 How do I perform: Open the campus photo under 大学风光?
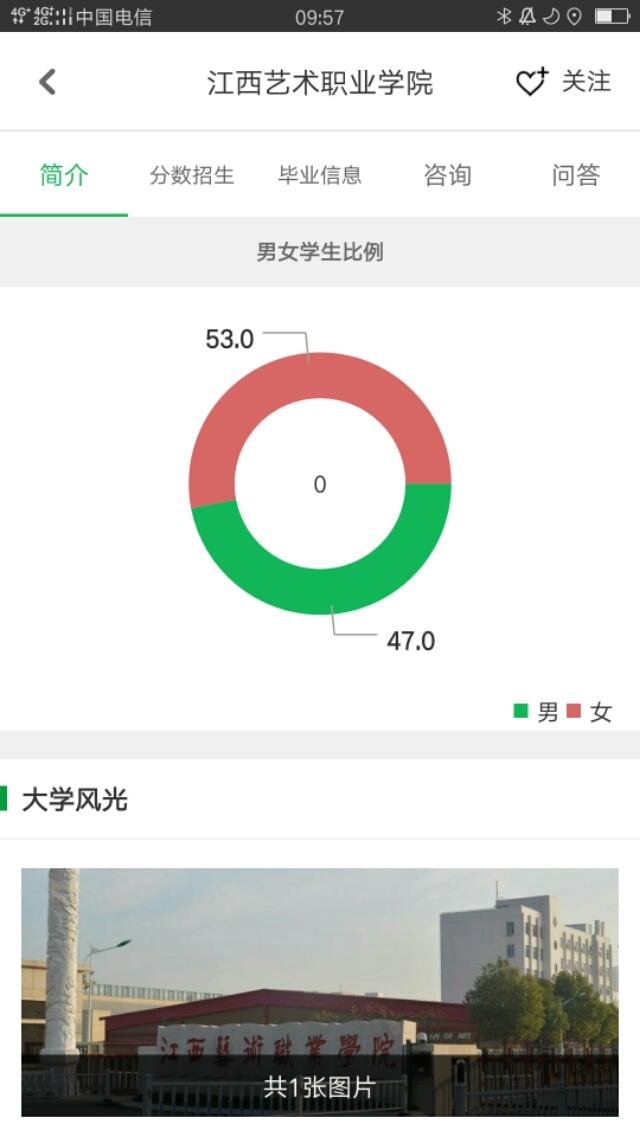pos(320,991)
